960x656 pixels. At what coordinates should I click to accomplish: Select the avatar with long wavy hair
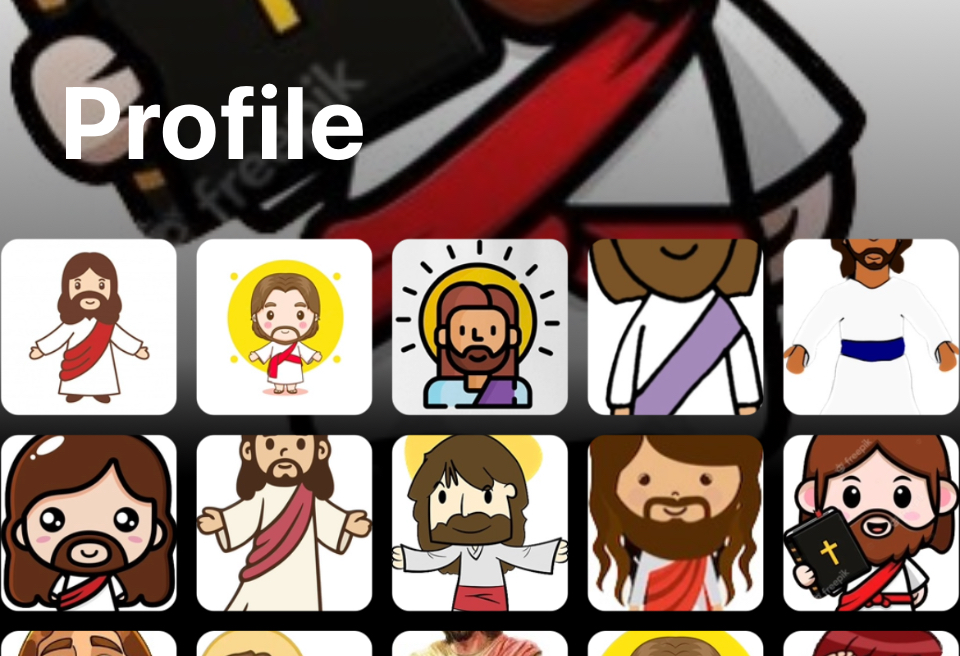pos(675,522)
